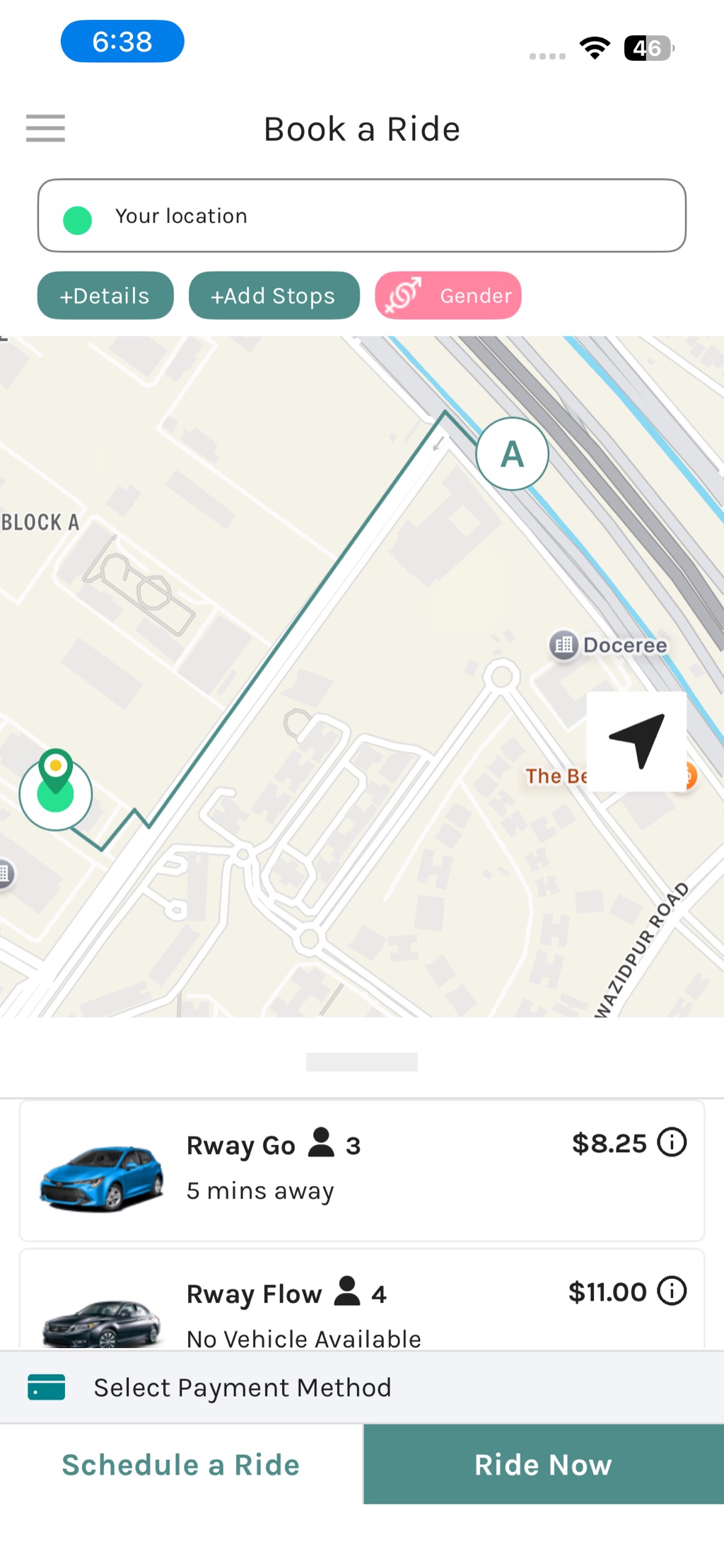Open +Details chip
Screen dimensions: 724x1568
[105, 296]
